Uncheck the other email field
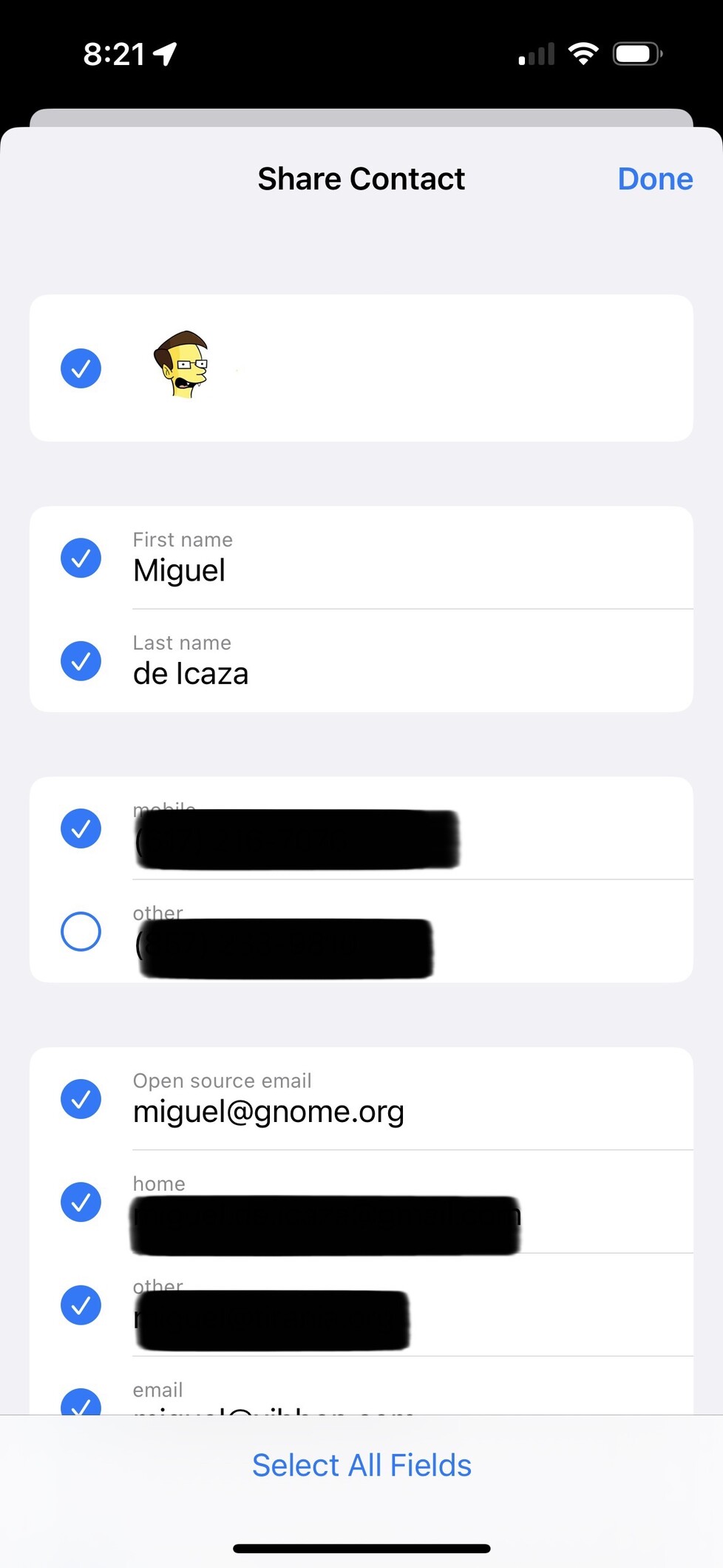 pyautogui.click(x=81, y=1305)
